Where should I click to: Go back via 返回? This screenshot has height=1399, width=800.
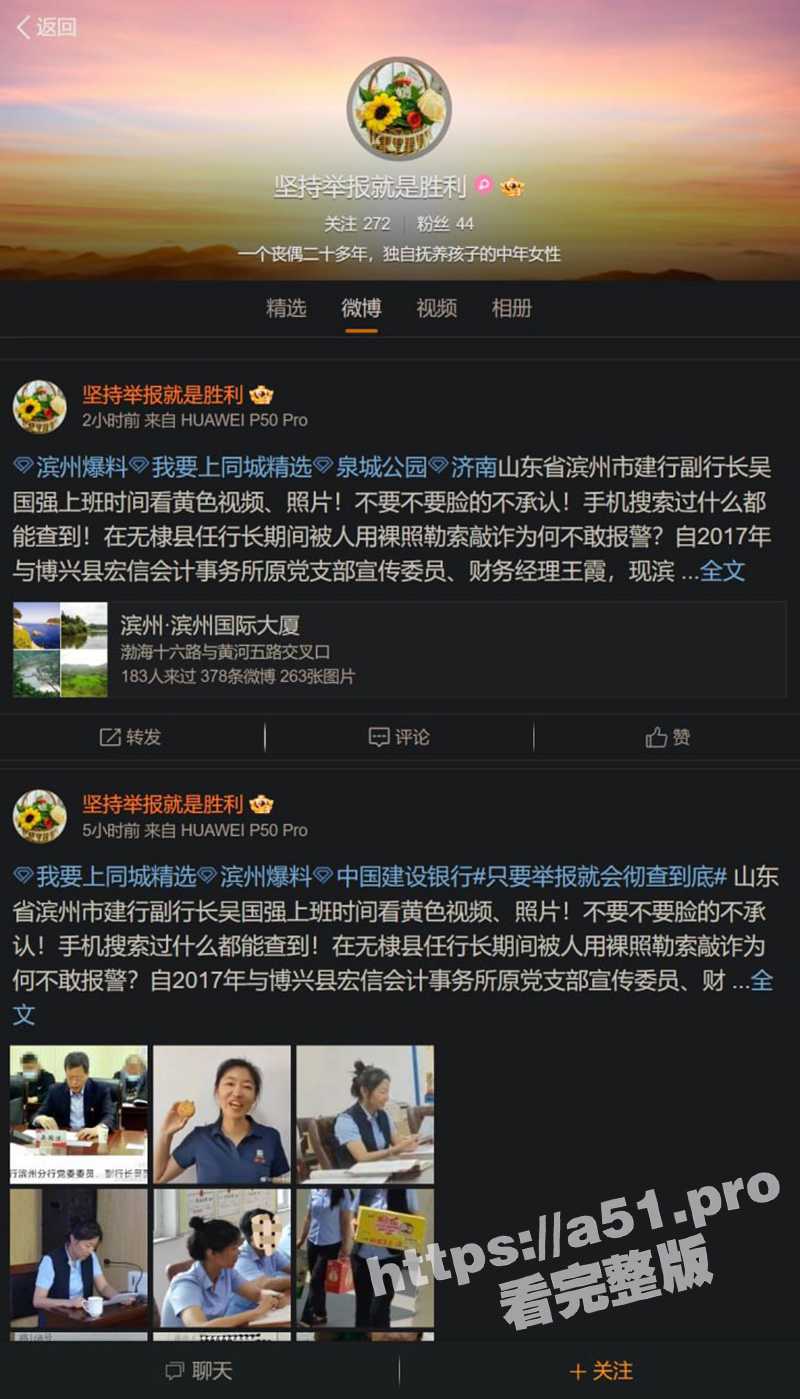click(x=47, y=28)
